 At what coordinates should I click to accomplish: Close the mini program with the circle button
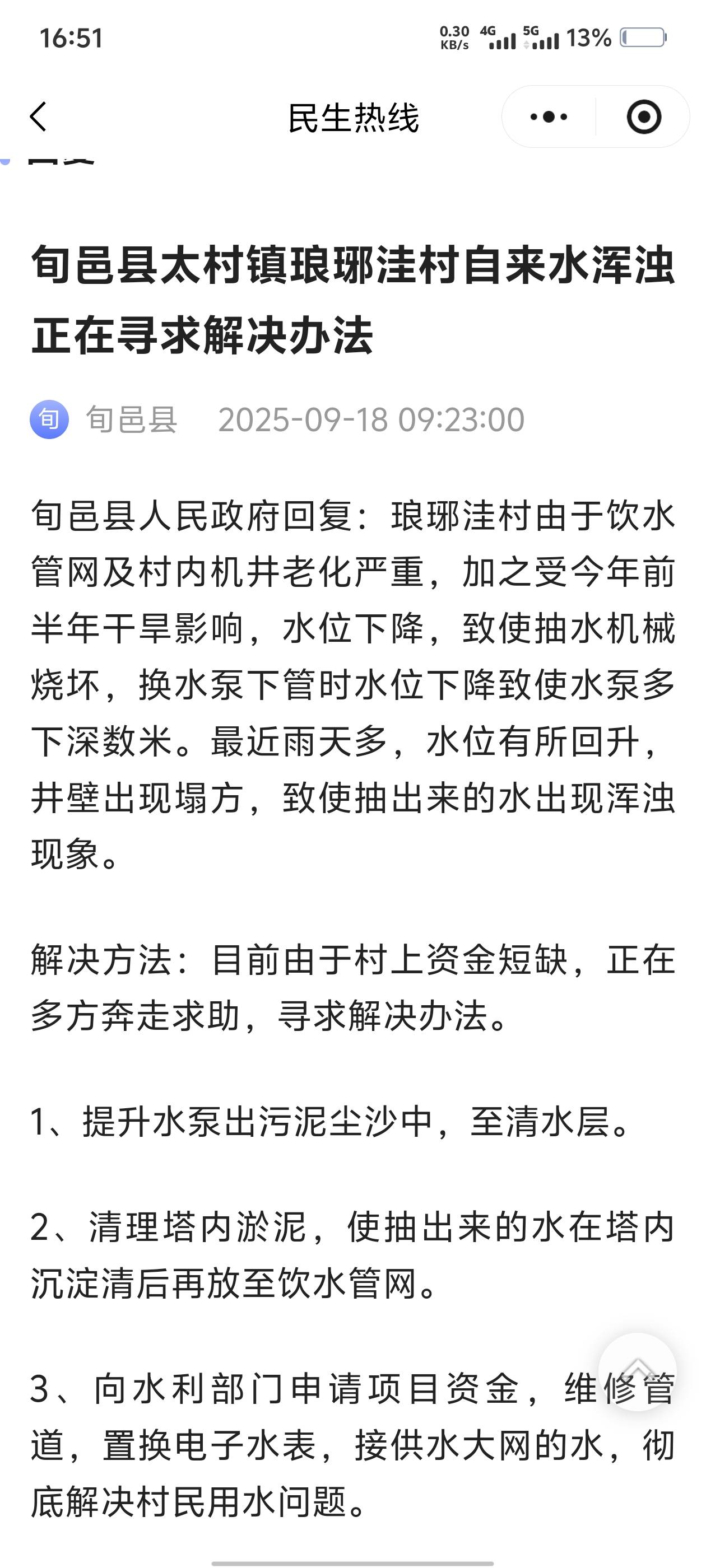click(643, 116)
